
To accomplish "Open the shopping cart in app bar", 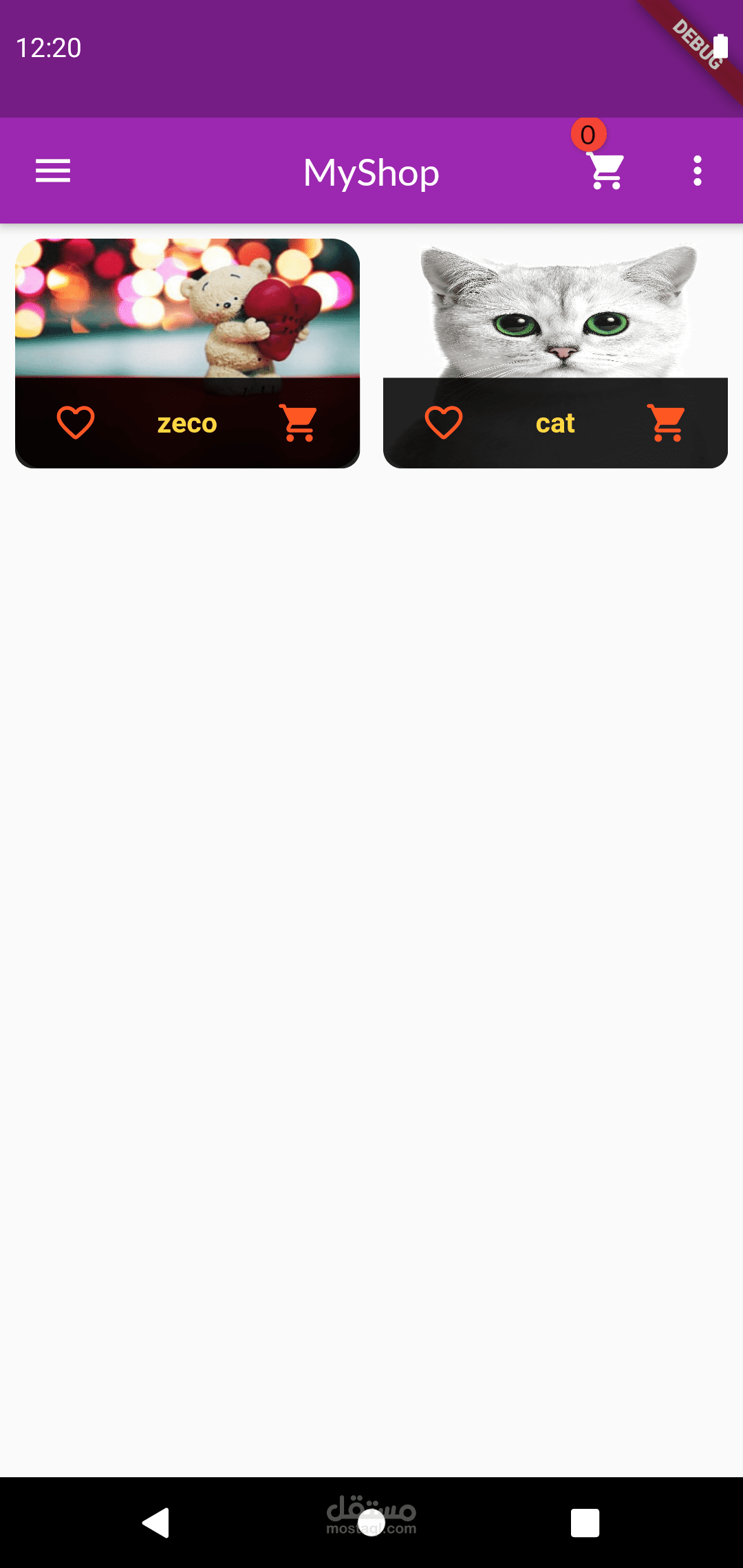I will [607, 171].
